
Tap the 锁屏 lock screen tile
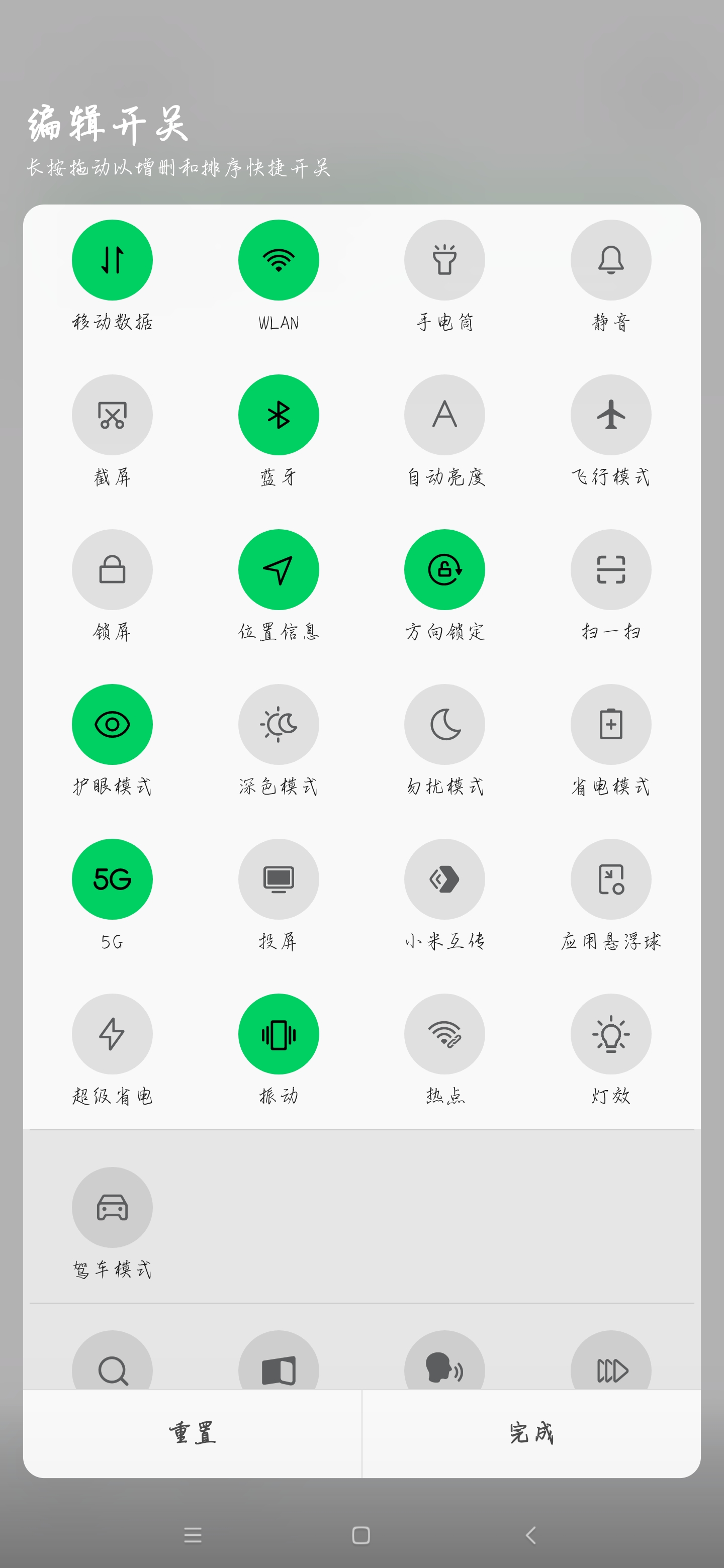(112, 570)
